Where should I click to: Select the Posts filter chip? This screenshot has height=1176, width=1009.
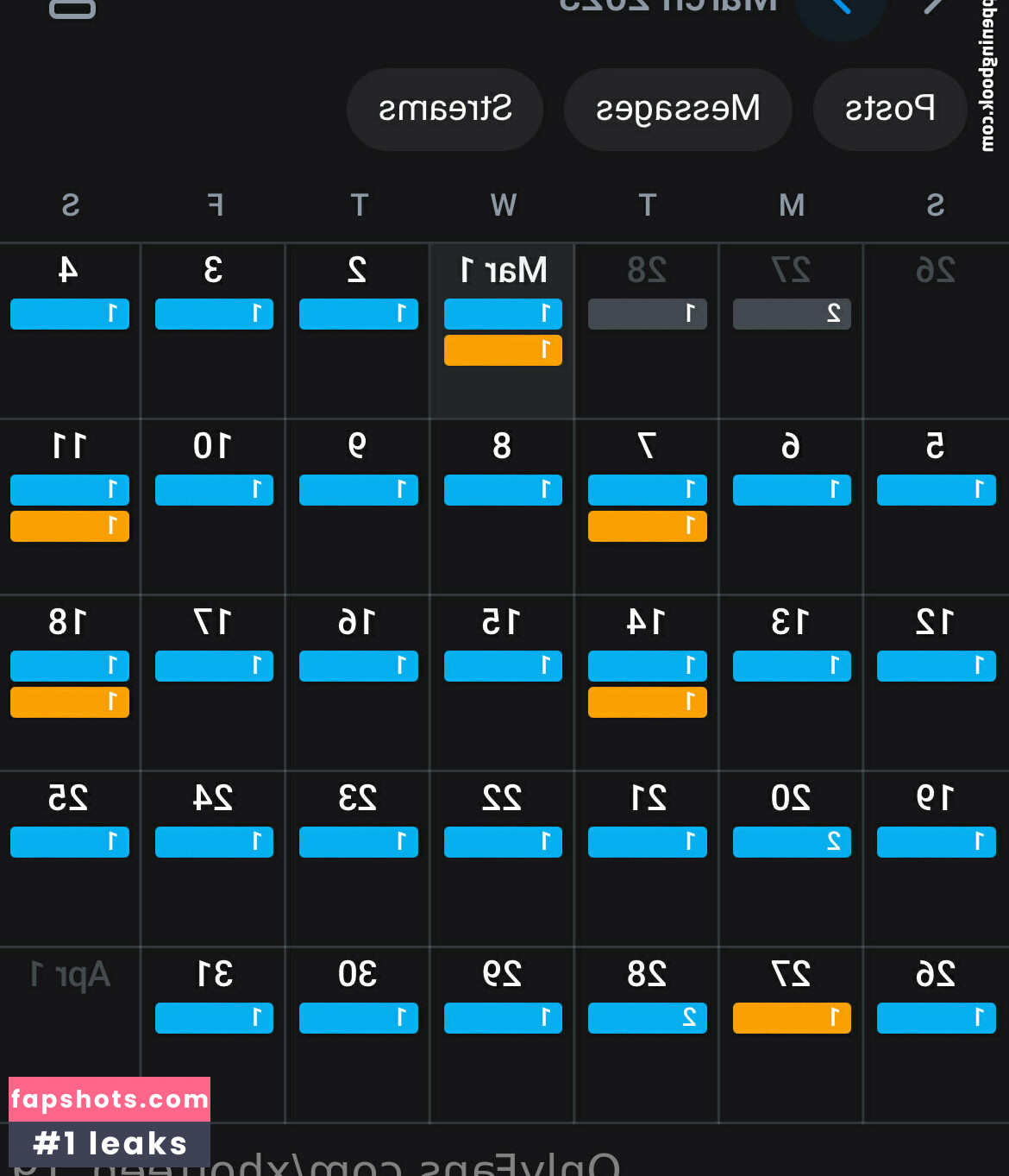(889, 110)
